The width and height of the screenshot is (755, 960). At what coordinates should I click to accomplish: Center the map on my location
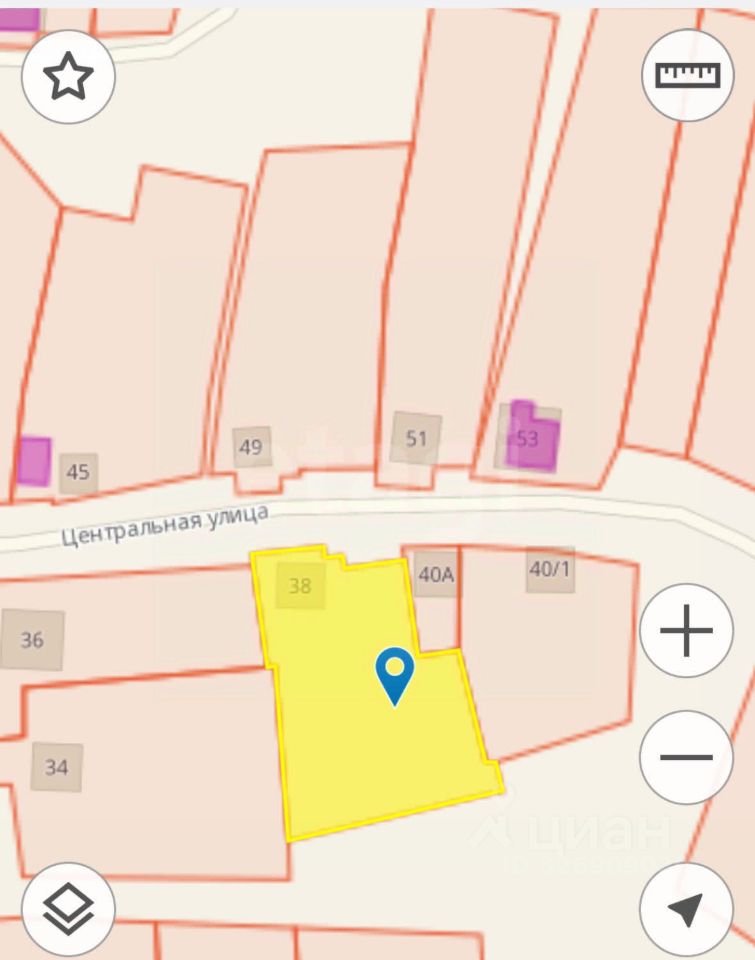(686, 909)
